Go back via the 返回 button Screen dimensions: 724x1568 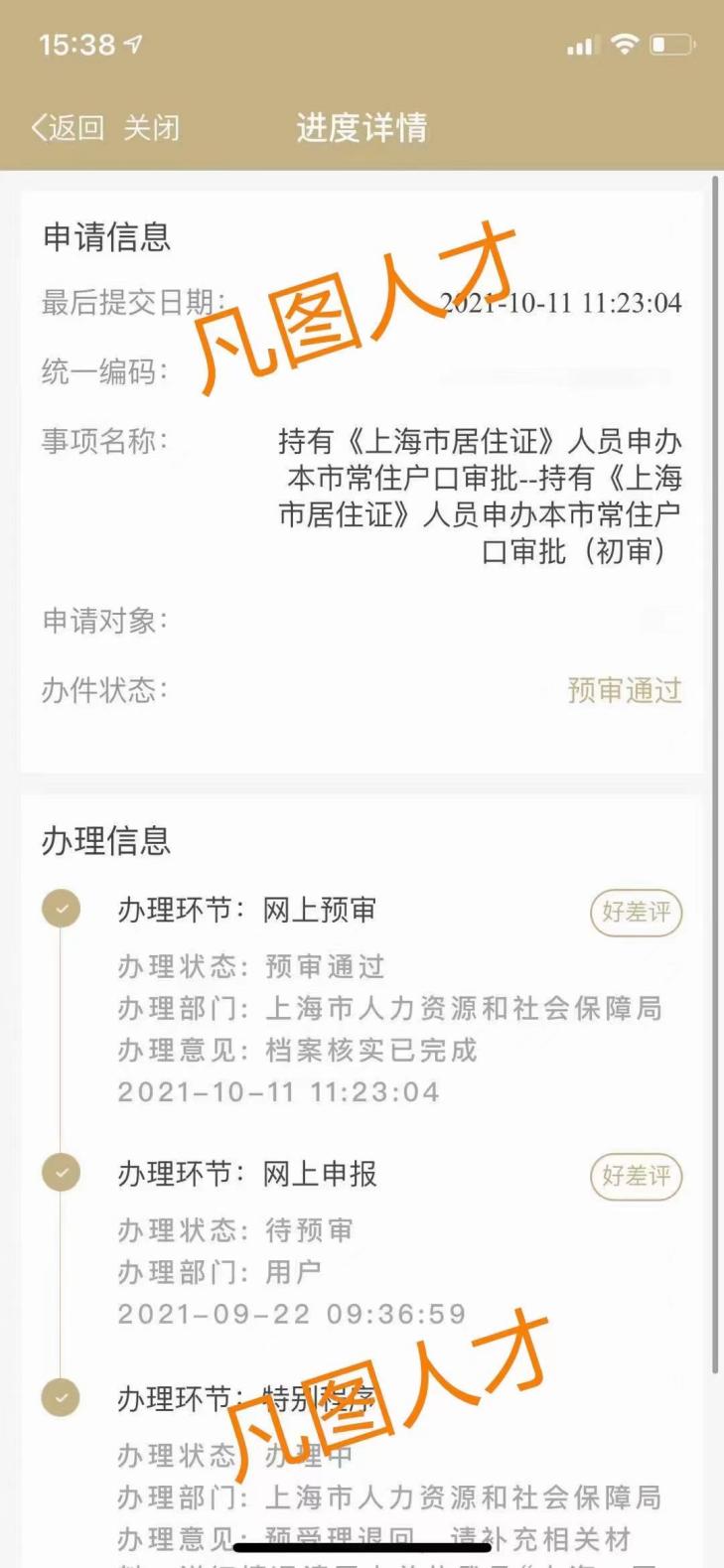tap(68, 128)
